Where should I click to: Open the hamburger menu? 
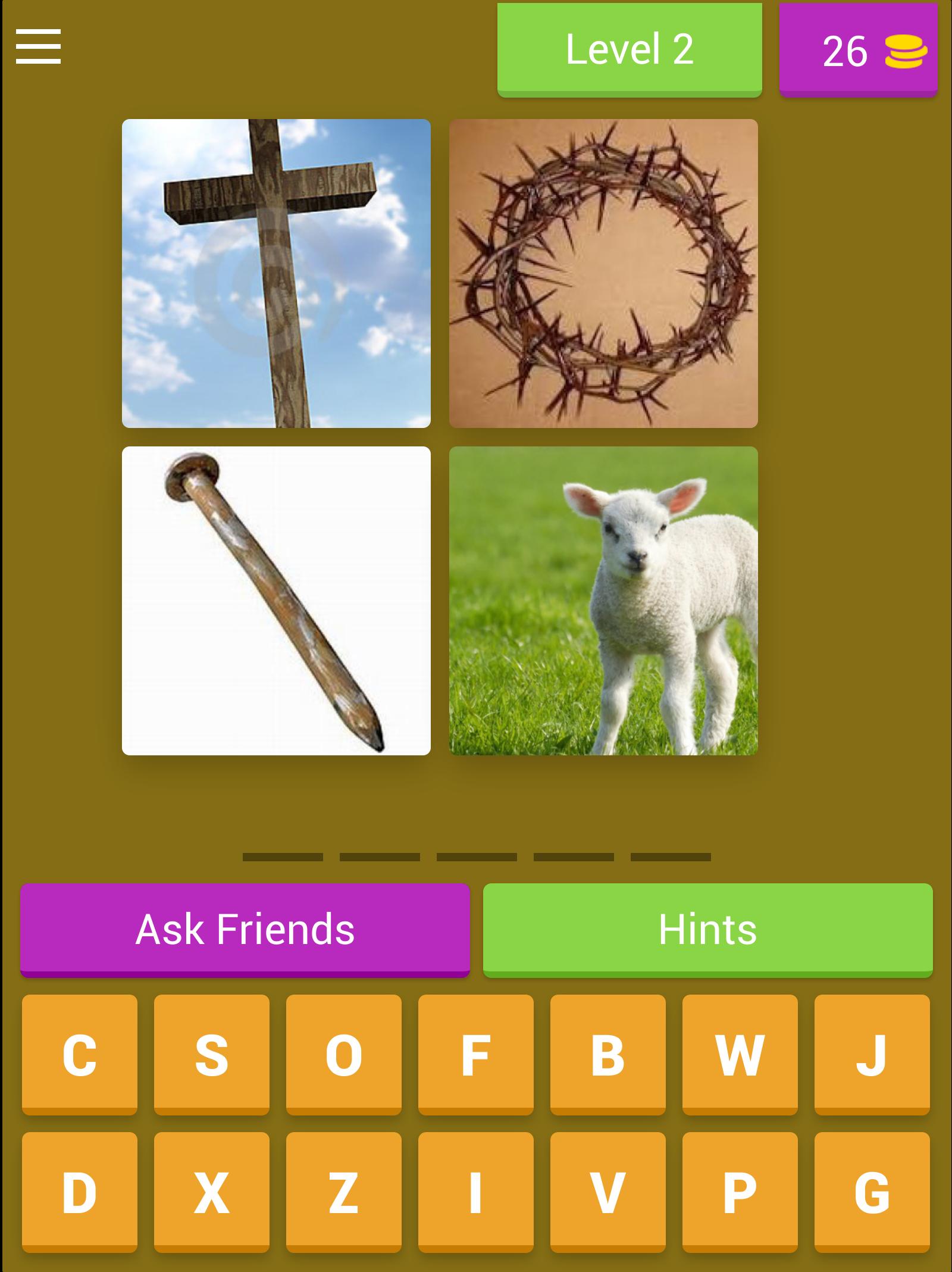point(38,46)
